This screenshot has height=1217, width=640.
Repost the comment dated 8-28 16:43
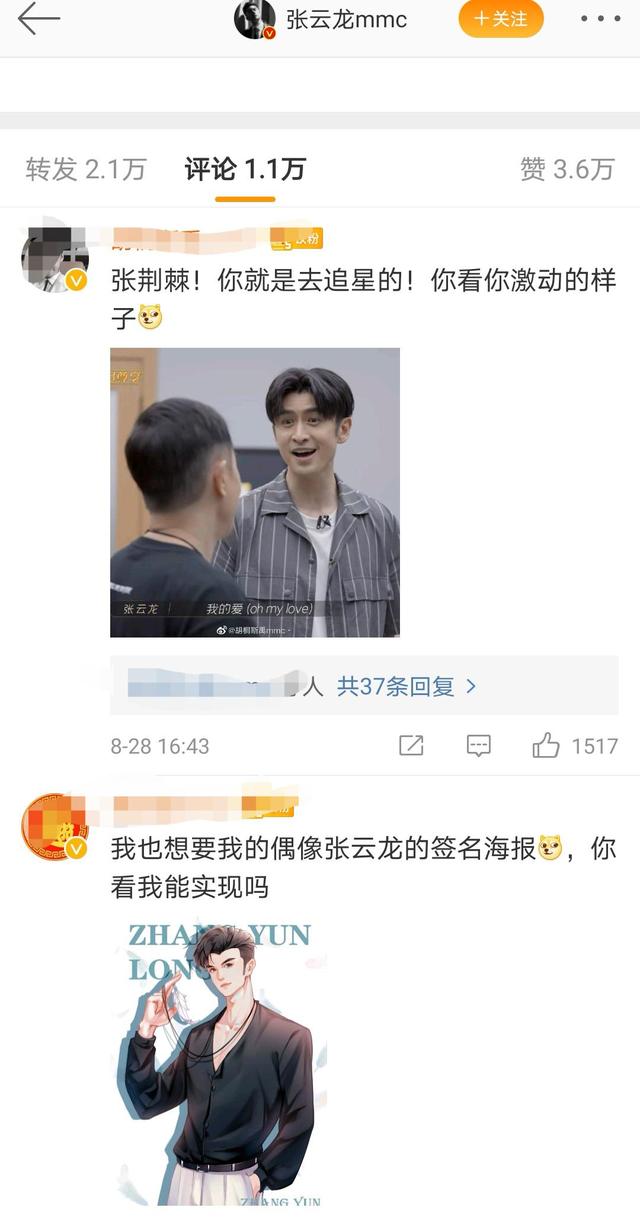click(x=411, y=745)
